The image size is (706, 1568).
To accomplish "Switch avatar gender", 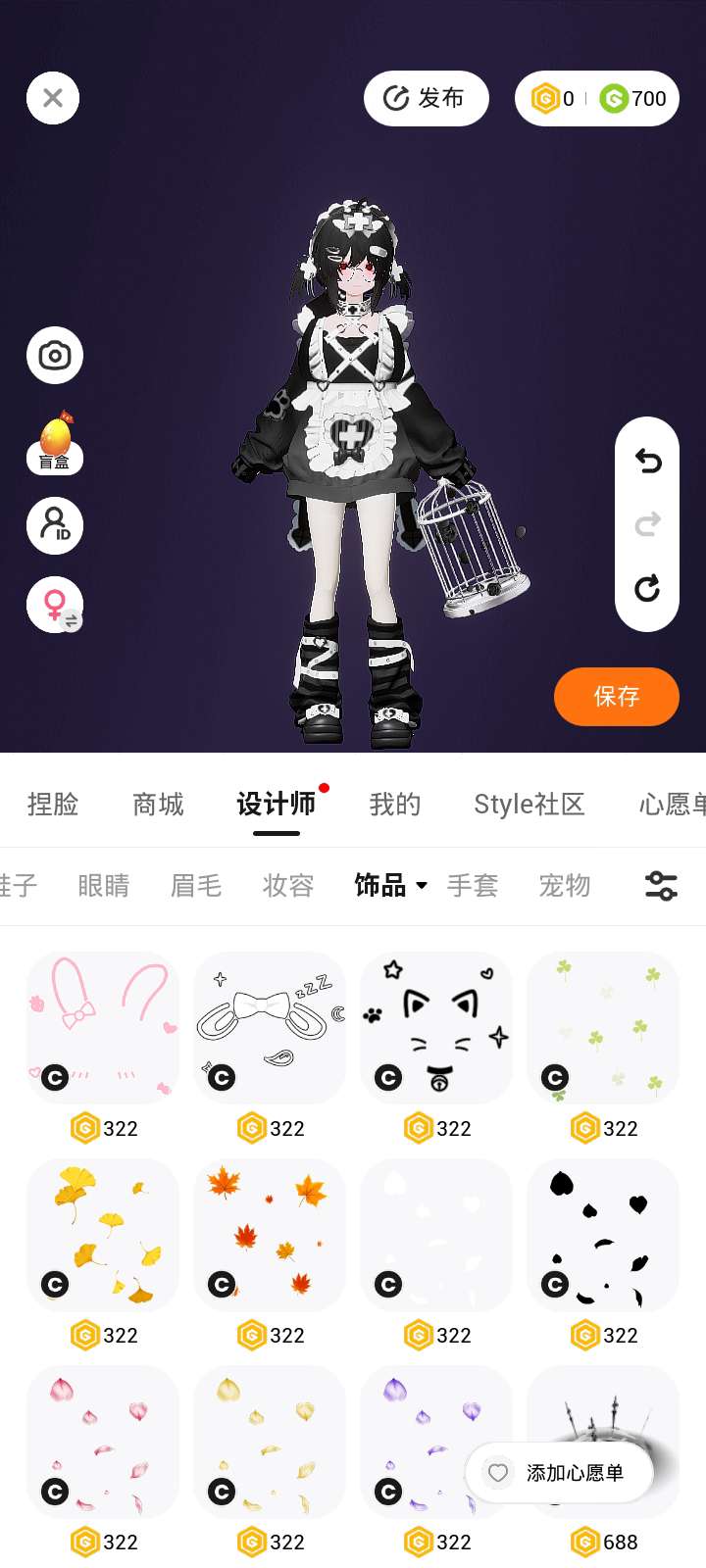I will click(55, 604).
